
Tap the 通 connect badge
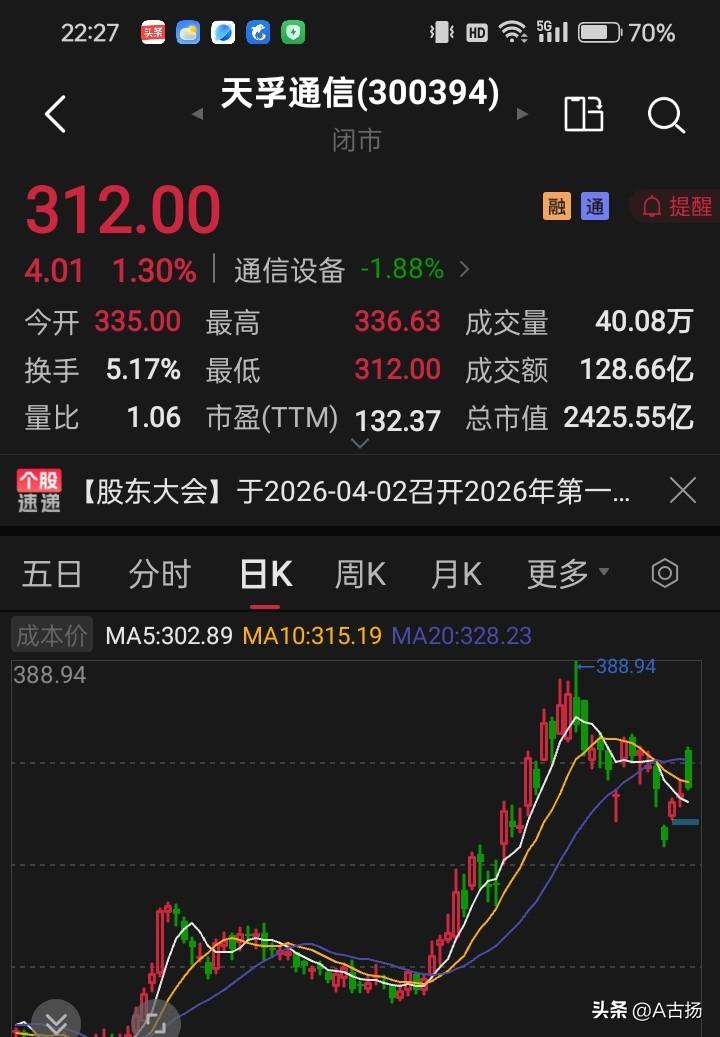point(594,206)
